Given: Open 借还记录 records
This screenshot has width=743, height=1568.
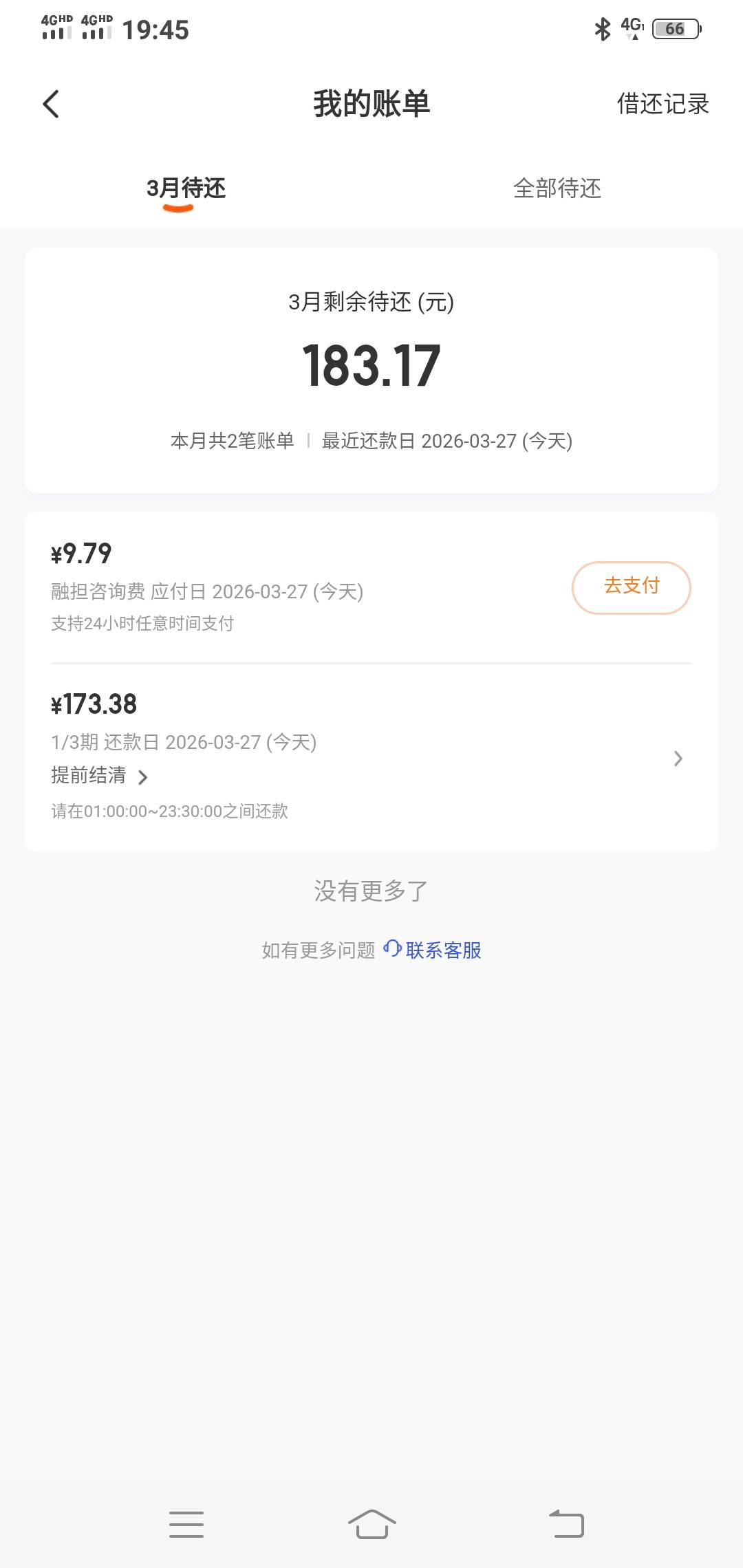Looking at the screenshot, I should point(663,105).
